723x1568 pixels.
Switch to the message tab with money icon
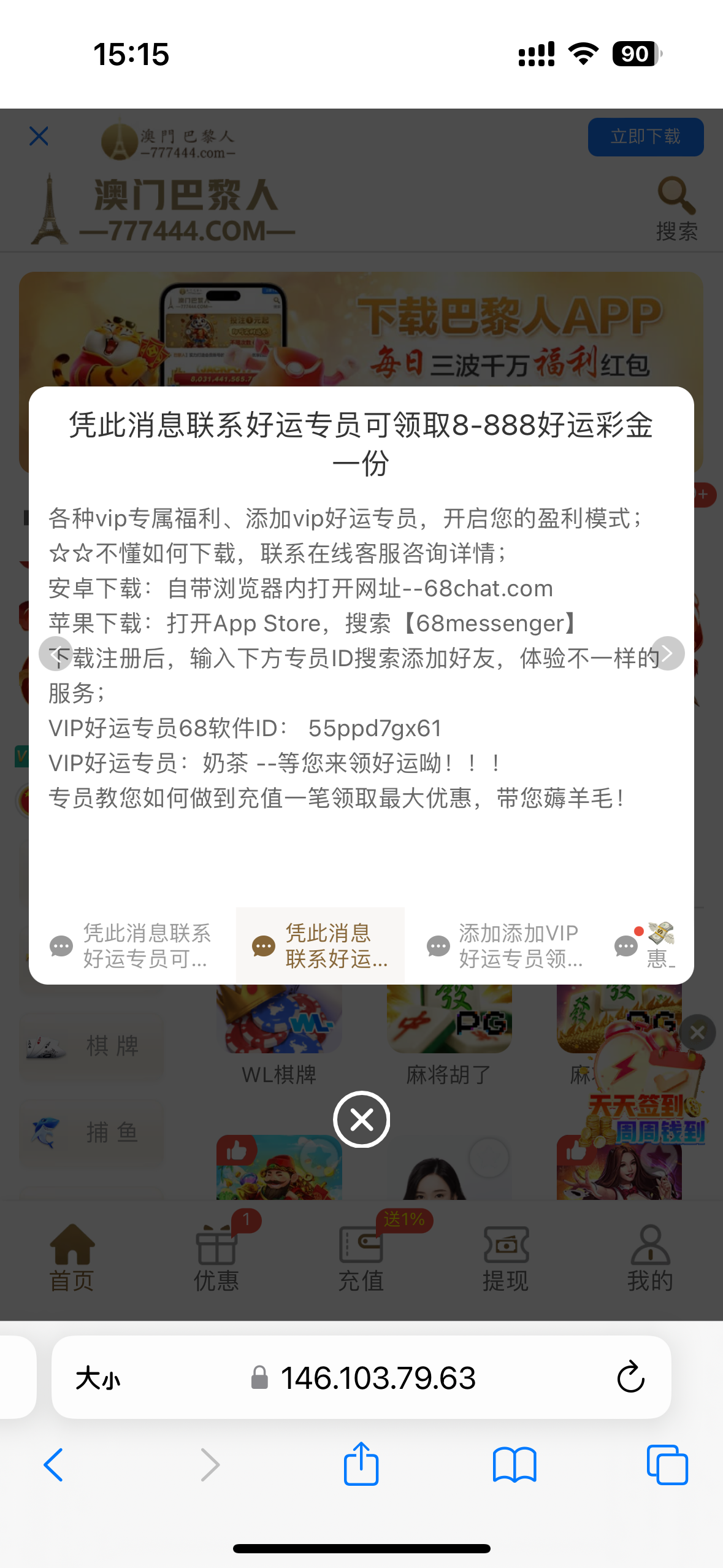646,946
